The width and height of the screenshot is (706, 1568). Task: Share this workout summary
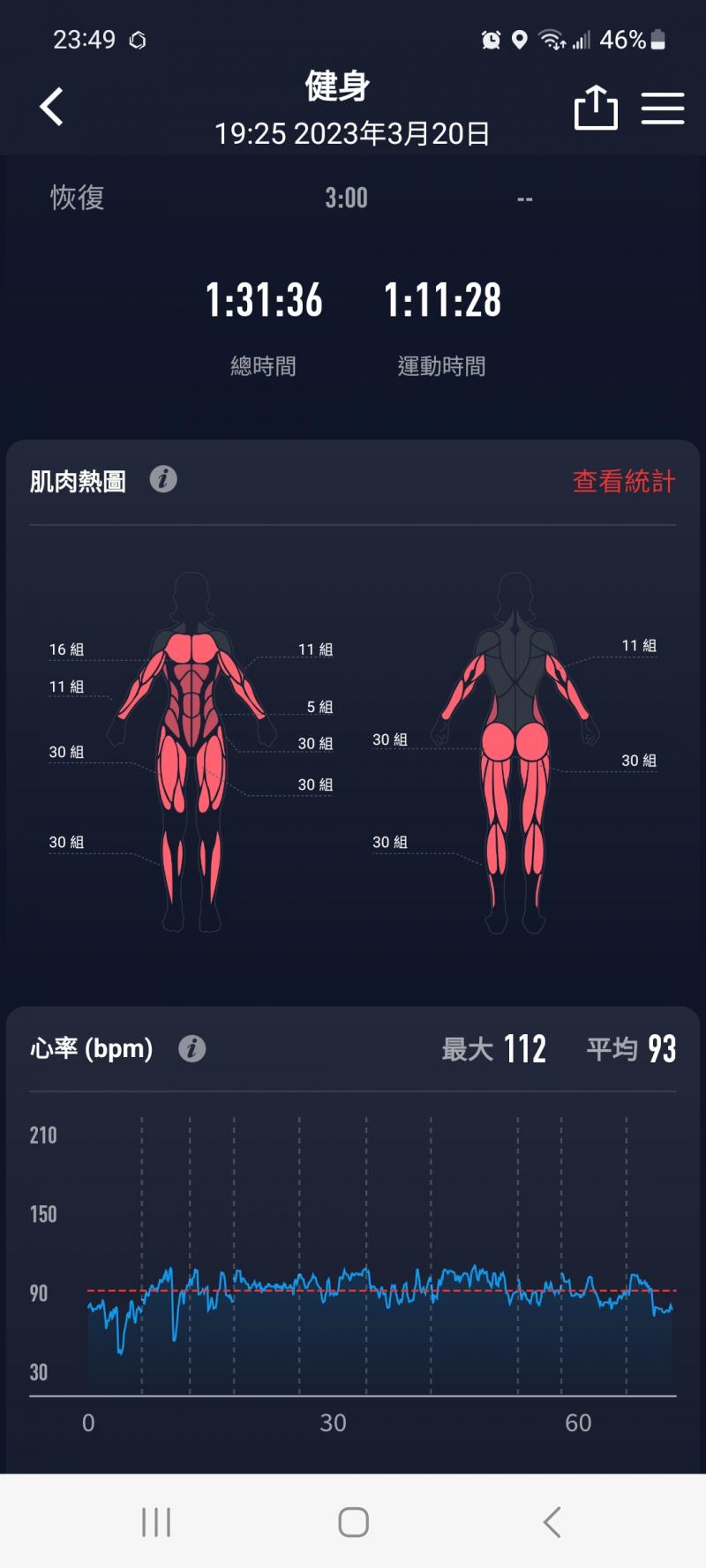(x=596, y=108)
